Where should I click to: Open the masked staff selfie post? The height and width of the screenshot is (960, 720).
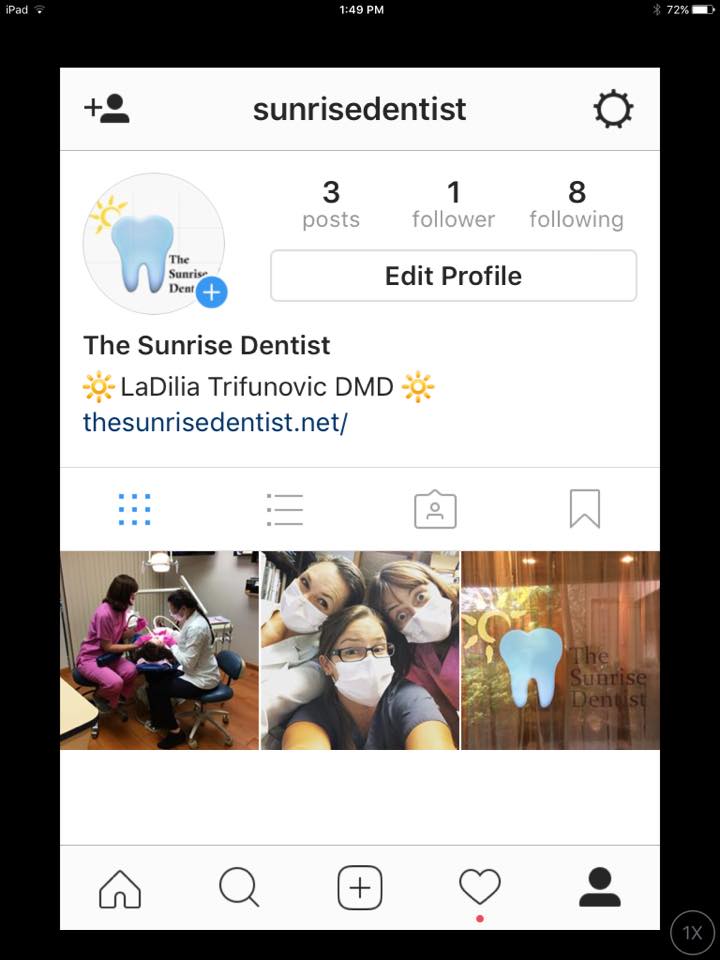[x=360, y=650]
